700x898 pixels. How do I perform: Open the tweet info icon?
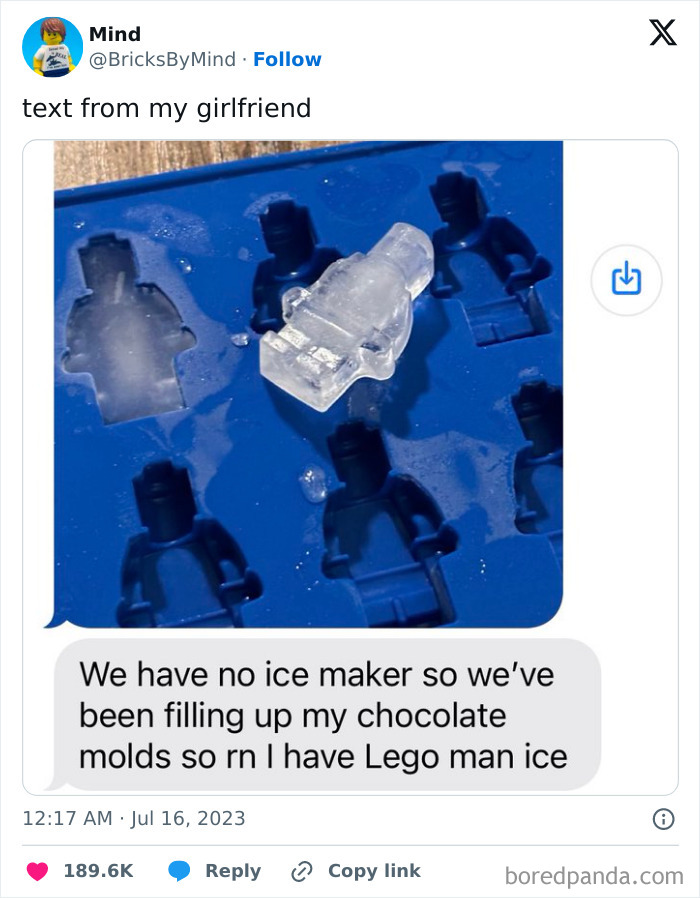tap(662, 819)
